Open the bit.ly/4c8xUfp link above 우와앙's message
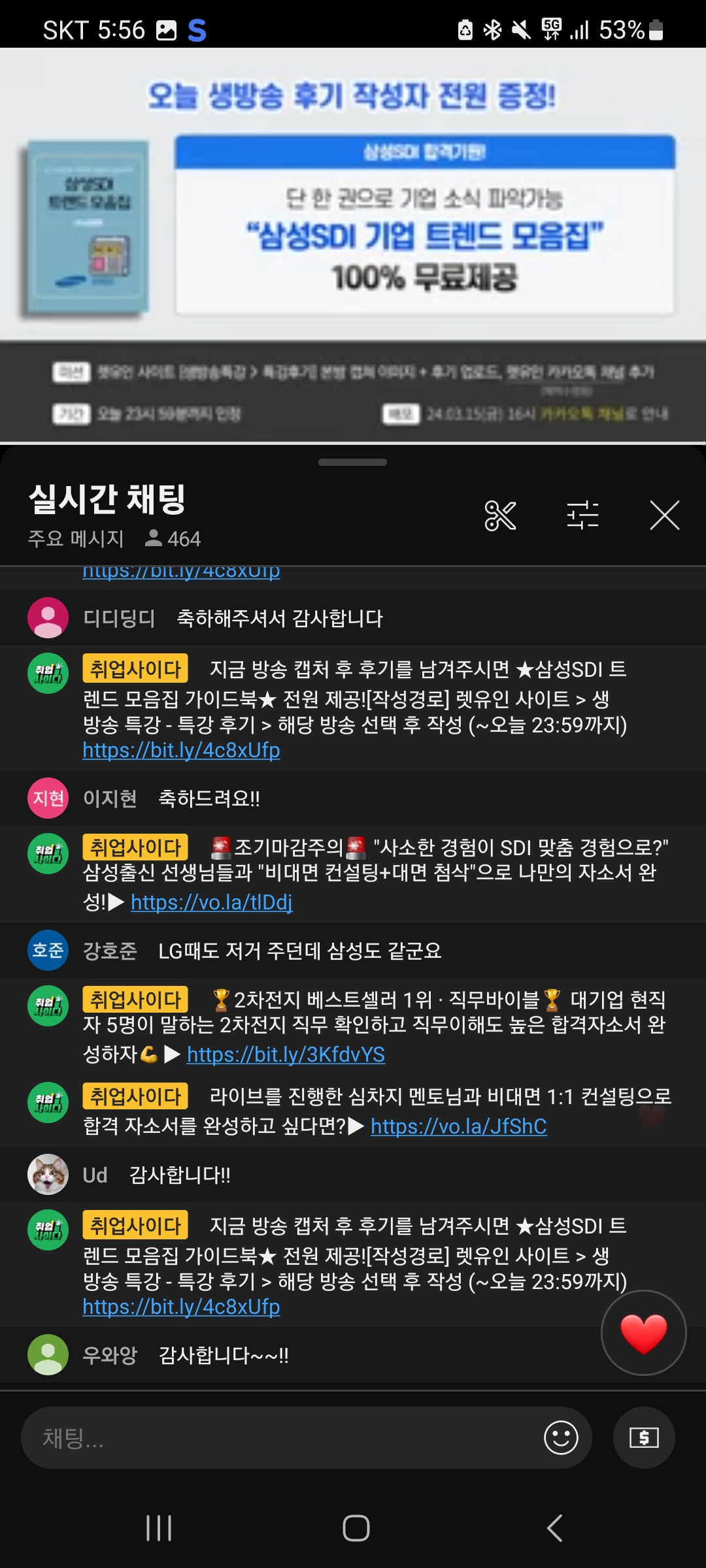 tap(181, 1307)
